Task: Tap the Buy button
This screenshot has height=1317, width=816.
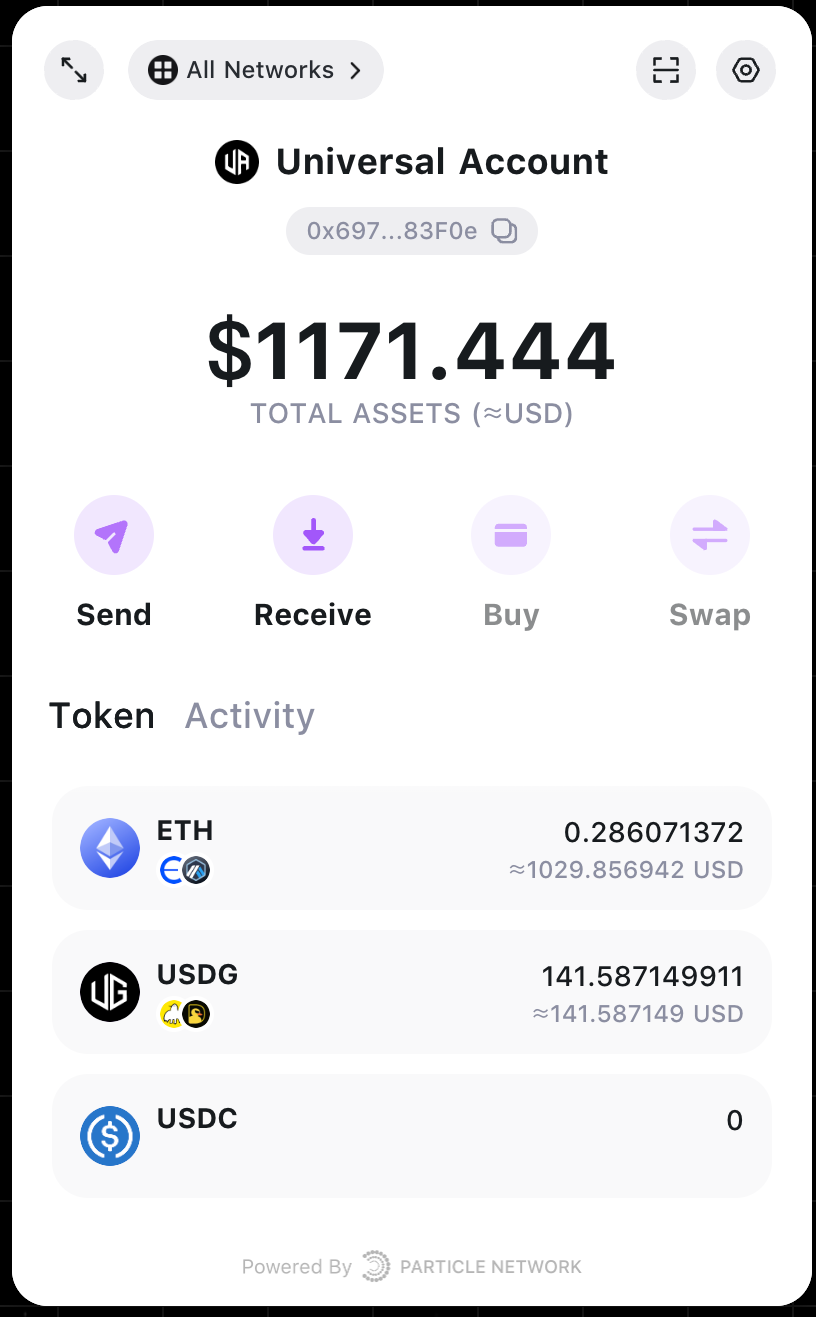Action: pos(511,536)
